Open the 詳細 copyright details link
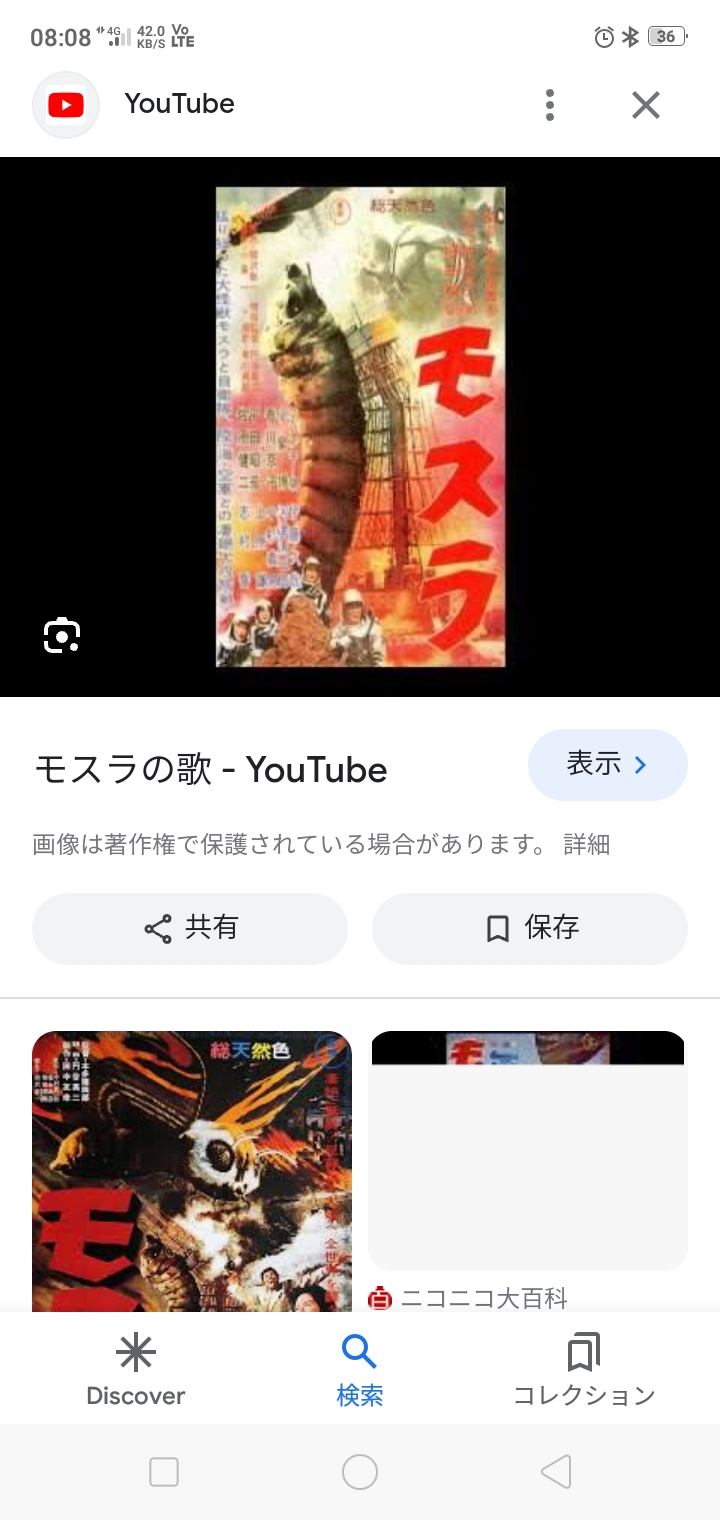Image resolution: width=720 pixels, height=1520 pixels. [586, 845]
